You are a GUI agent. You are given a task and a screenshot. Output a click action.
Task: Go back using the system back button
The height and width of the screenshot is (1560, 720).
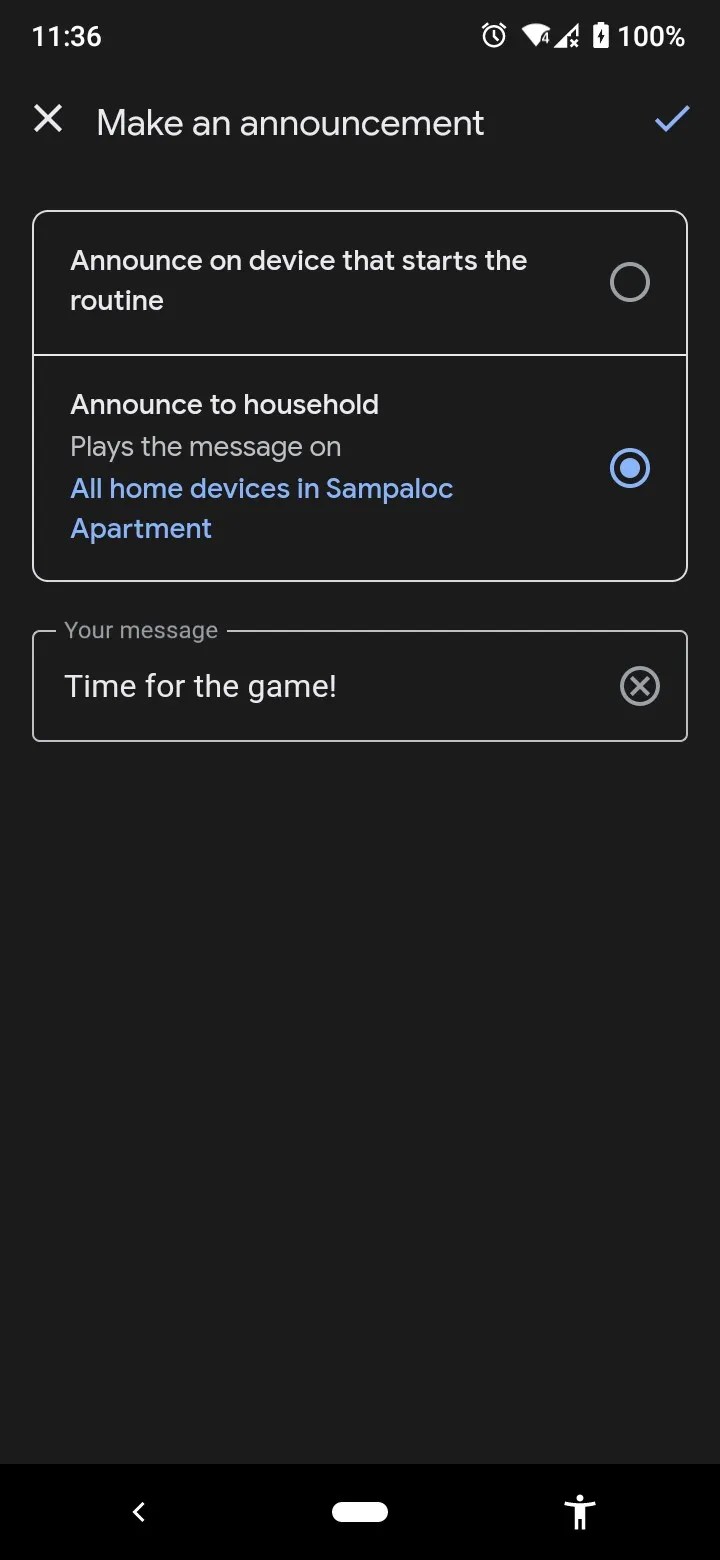point(139,1512)
